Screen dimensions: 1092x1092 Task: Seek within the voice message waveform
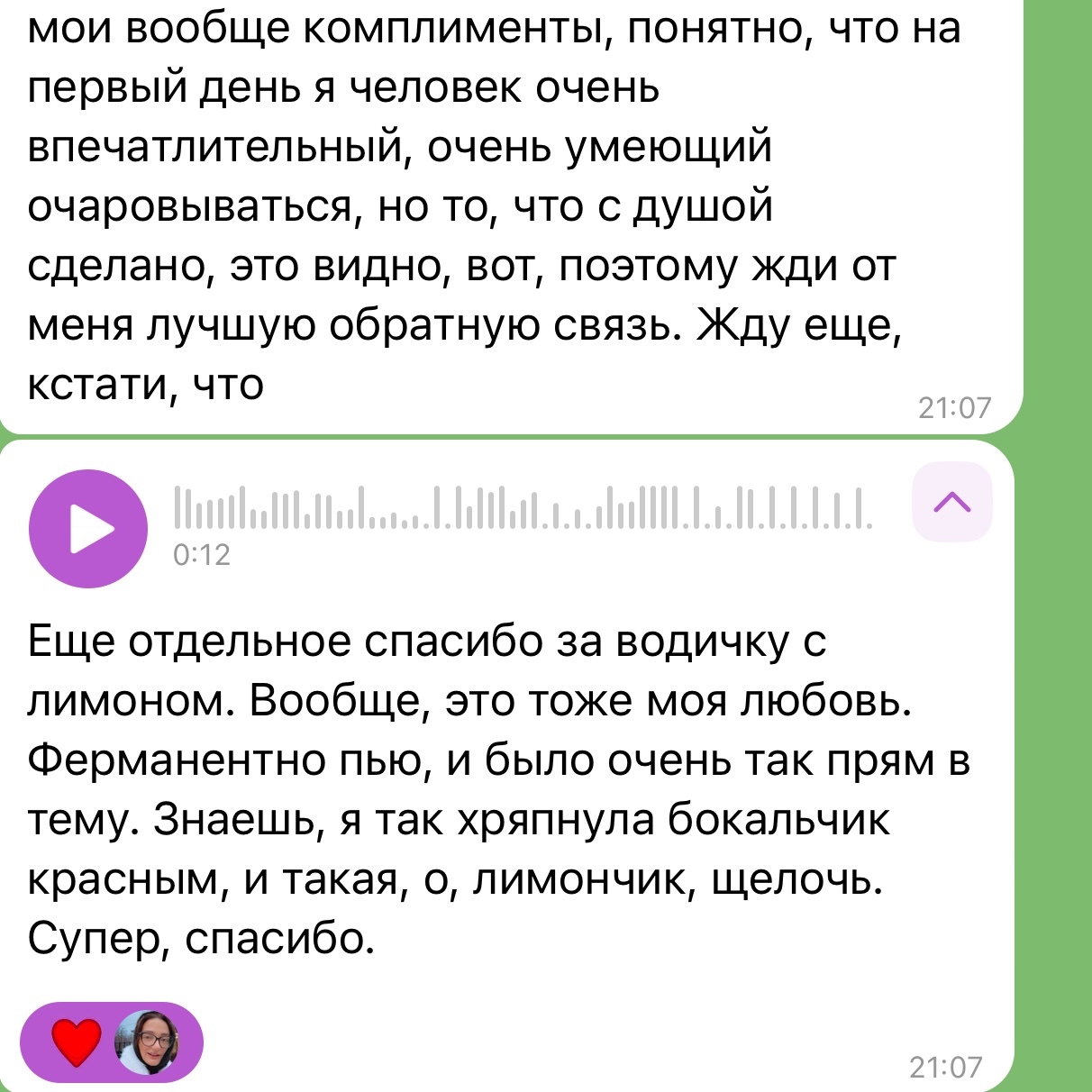coord(523,507)
